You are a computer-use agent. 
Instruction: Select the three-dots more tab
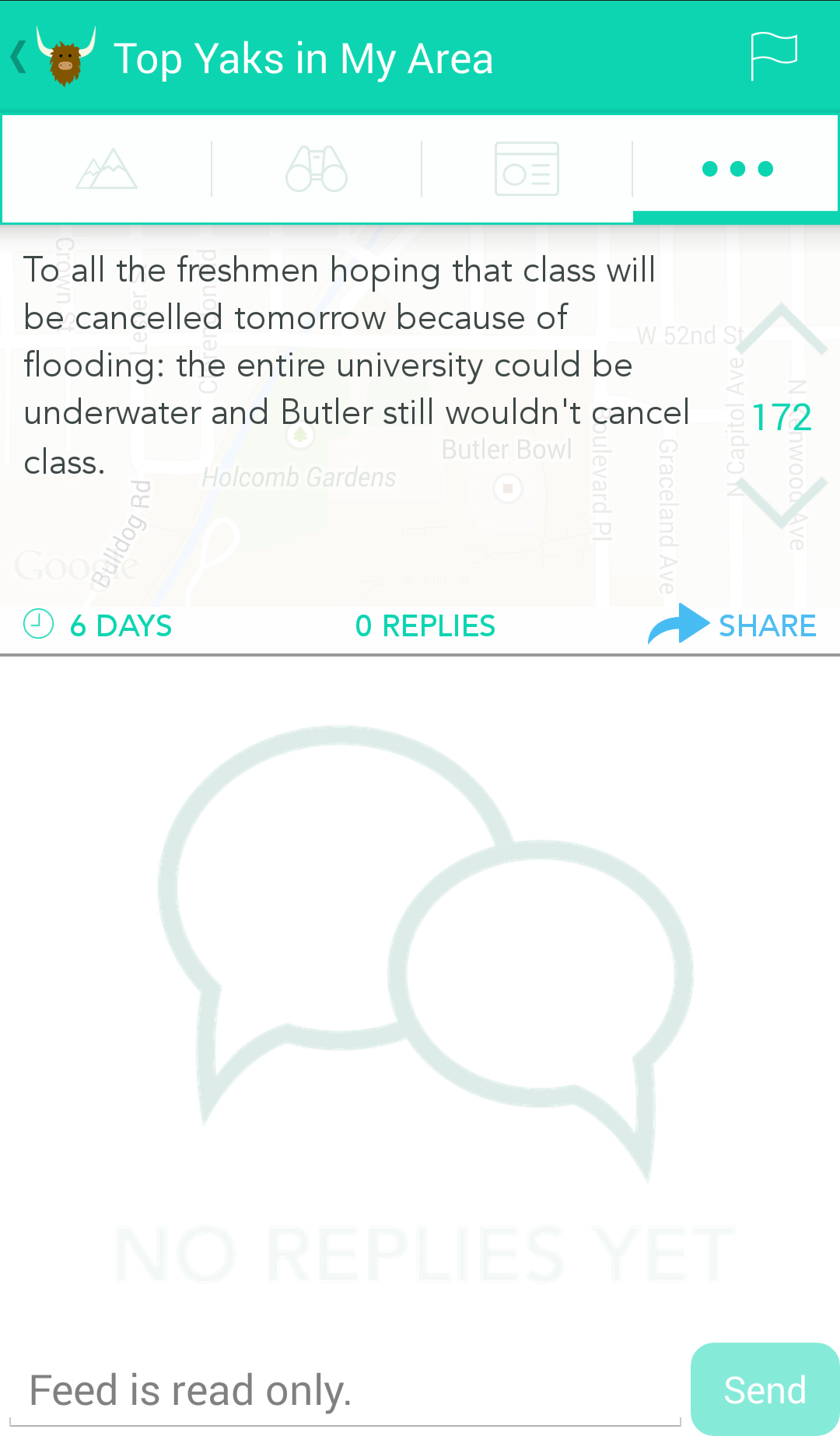pyautogui.click(x=737, y=169)
